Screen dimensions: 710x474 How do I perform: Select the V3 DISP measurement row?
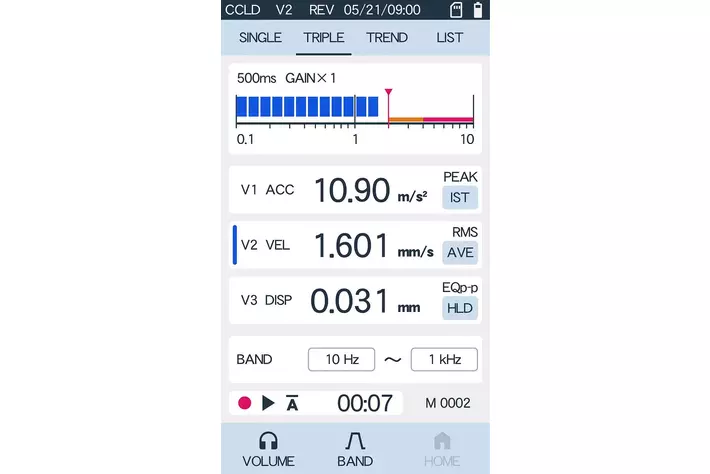(x=330, y=301)
